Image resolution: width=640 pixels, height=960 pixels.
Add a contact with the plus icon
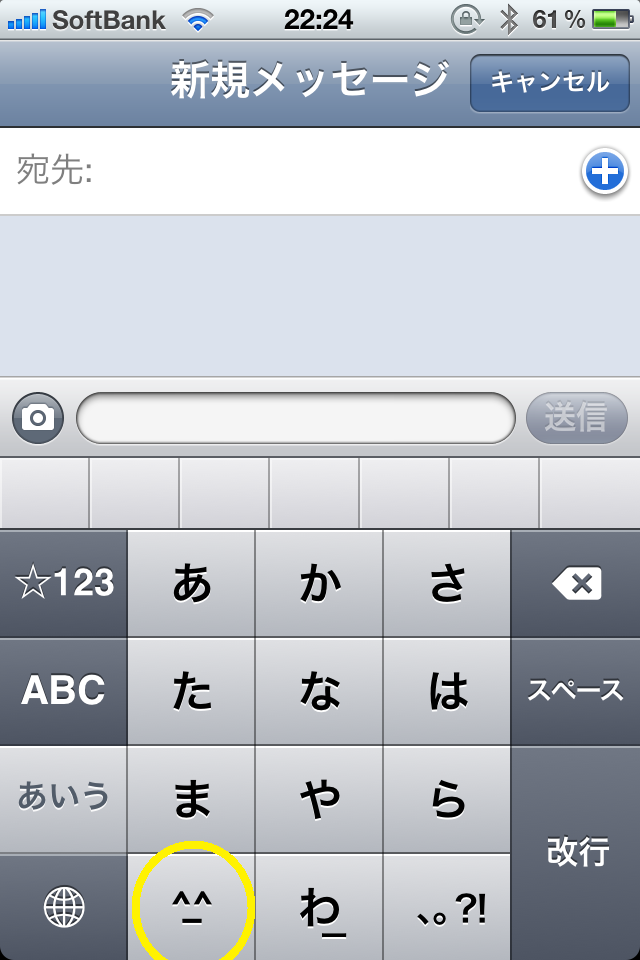(604, 172)
